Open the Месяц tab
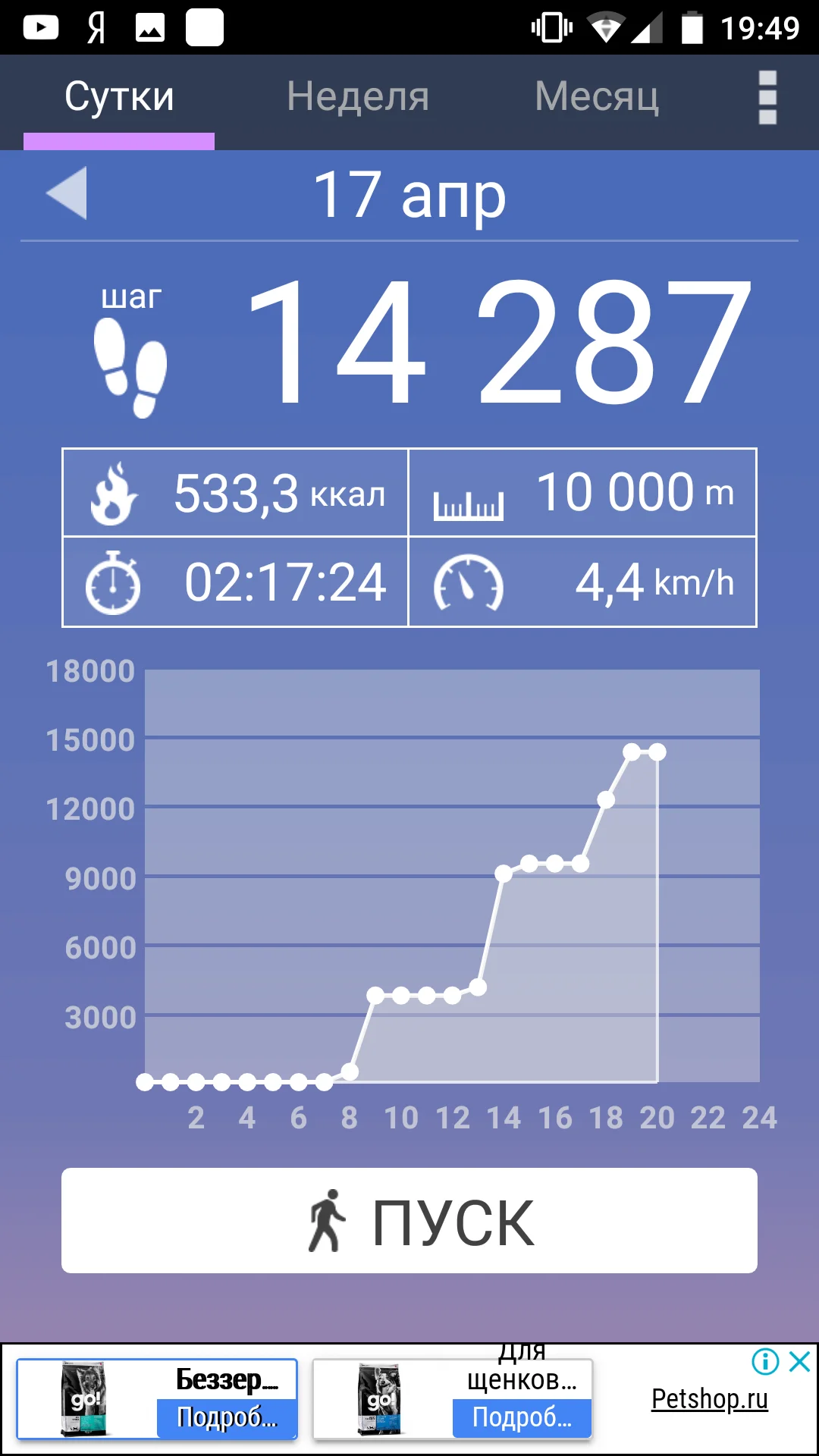This screenshot has width=819, height=1456. point(596,97)
